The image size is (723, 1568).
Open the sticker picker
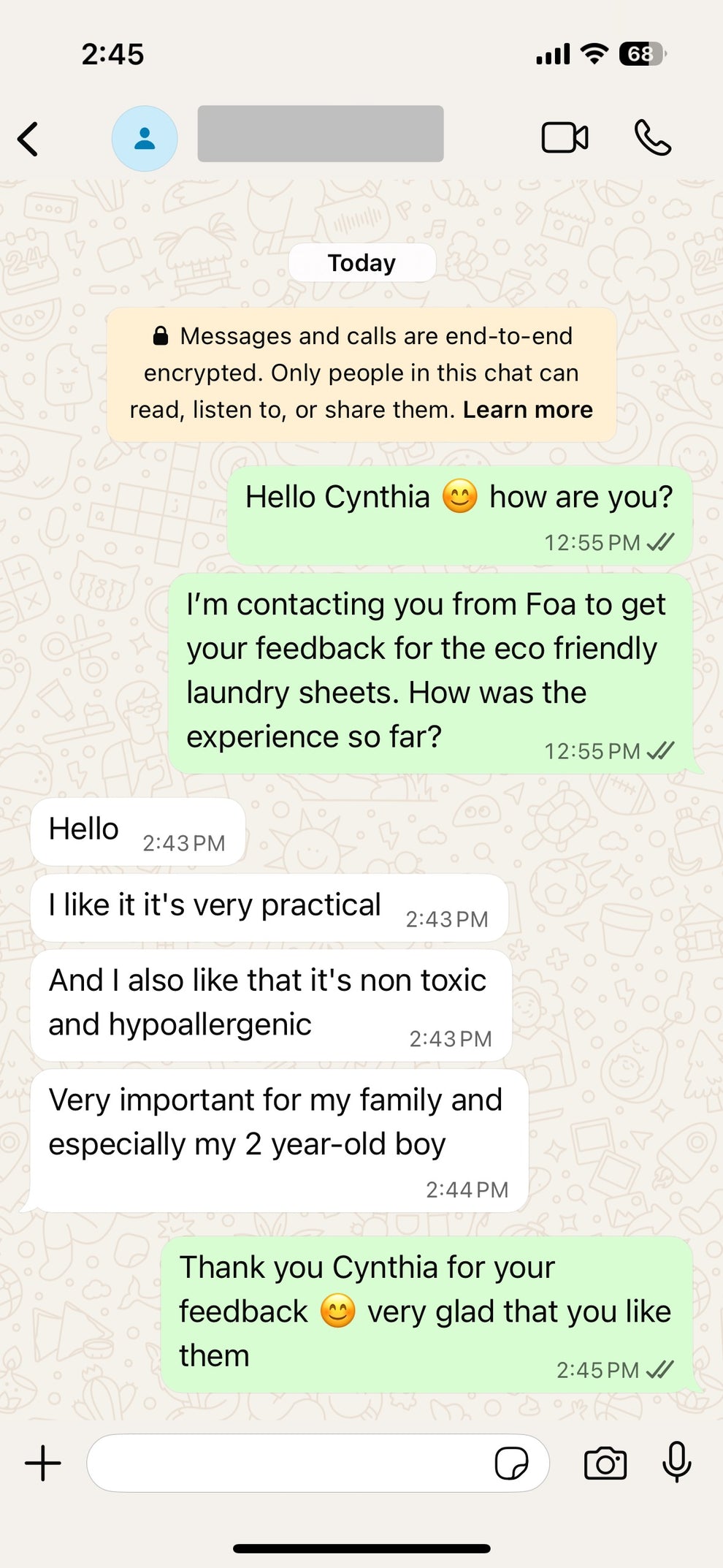point(511,1464)
